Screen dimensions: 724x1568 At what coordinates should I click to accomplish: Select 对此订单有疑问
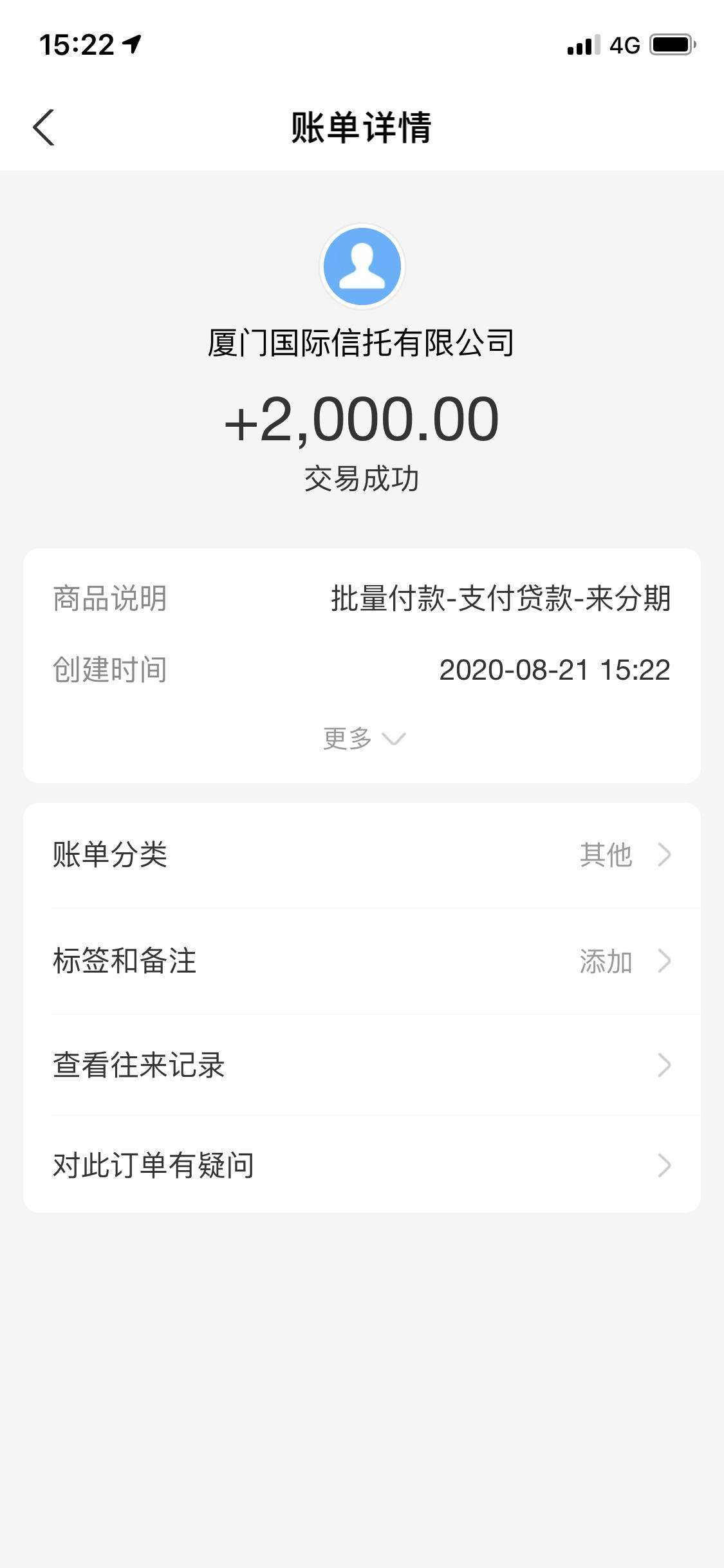pos(362,1164)
